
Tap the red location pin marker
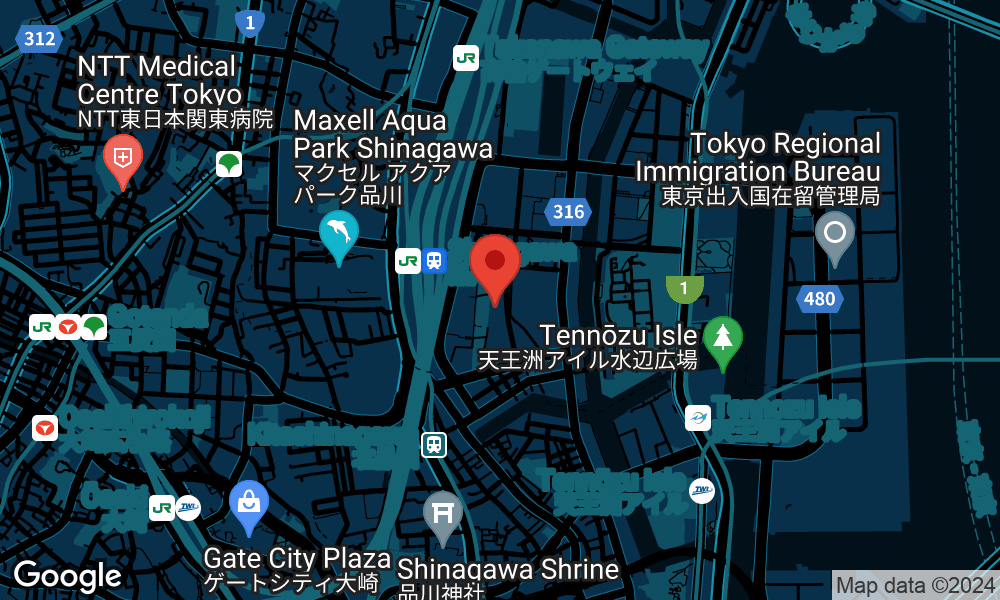pyautogui.click(x=495, y=262)
